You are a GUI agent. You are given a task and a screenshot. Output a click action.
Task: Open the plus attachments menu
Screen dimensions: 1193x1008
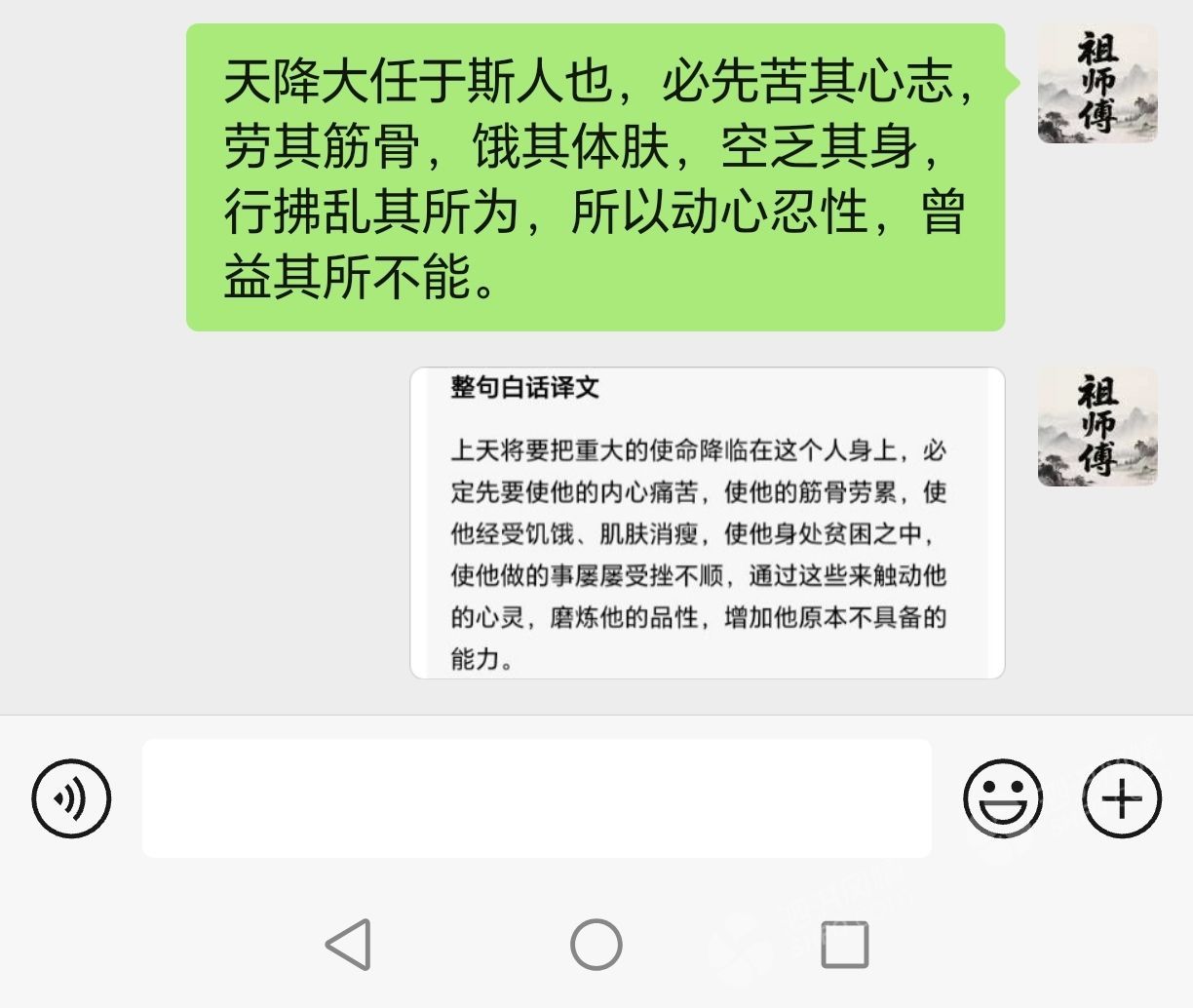1122,798
